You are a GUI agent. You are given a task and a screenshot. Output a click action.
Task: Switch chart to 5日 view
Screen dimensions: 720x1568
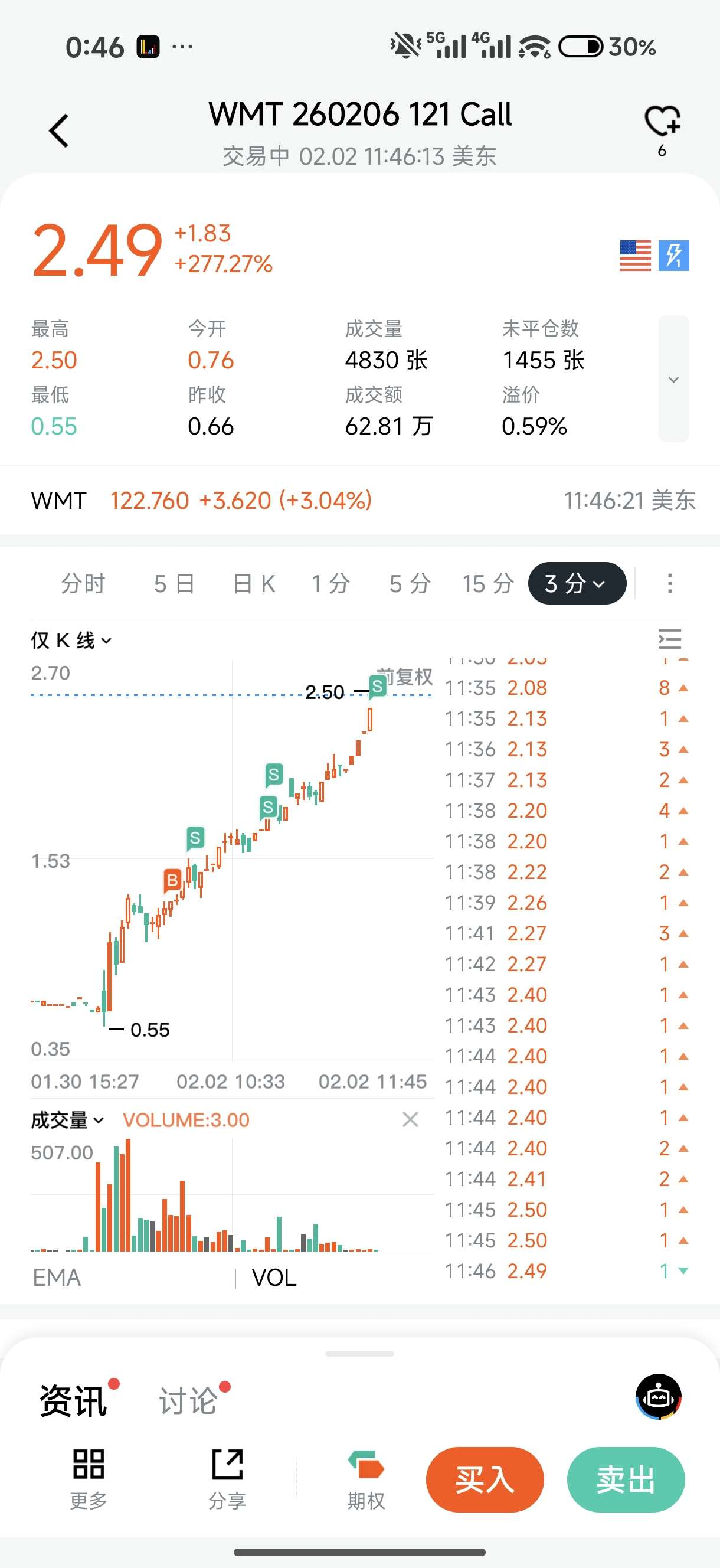[174, 584]
